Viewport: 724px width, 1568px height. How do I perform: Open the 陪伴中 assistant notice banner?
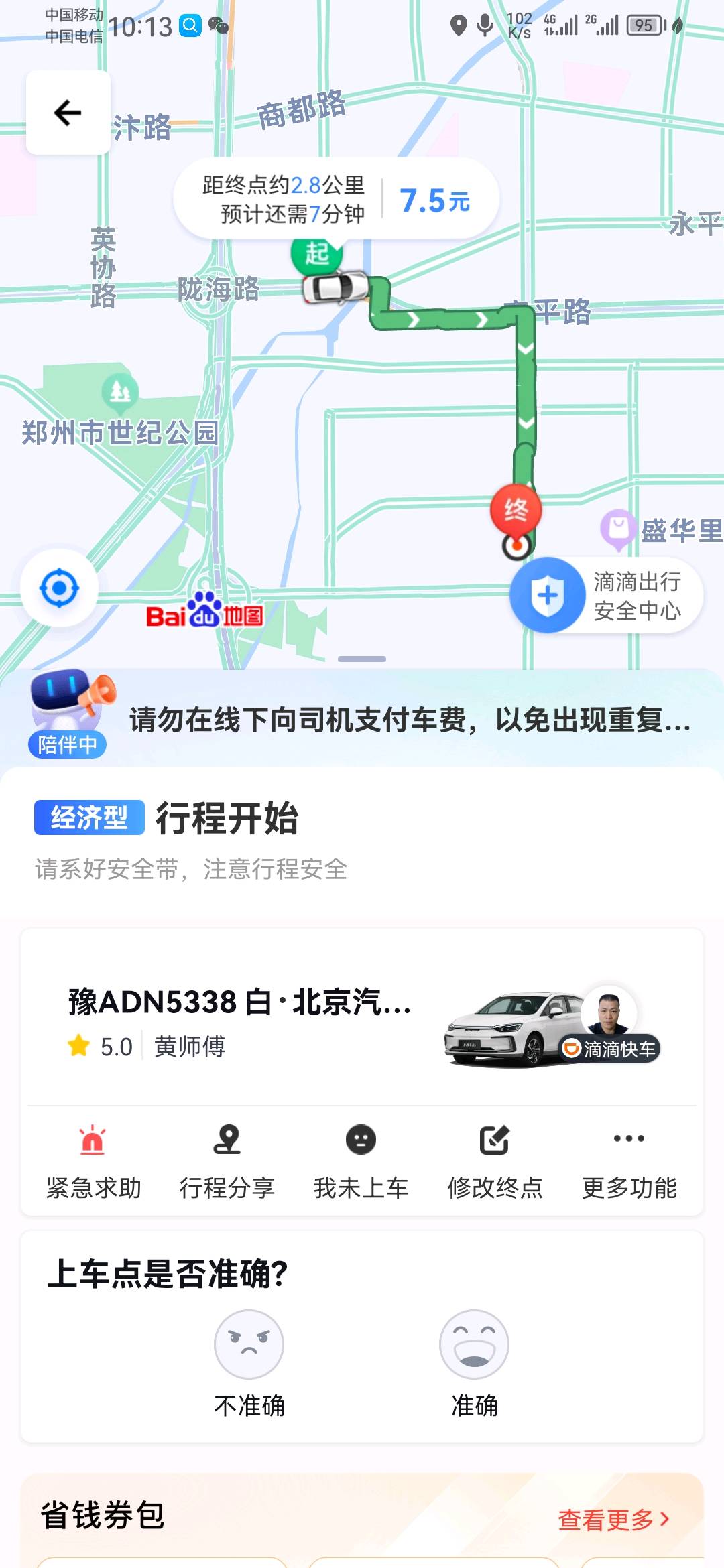click(362, 720)
